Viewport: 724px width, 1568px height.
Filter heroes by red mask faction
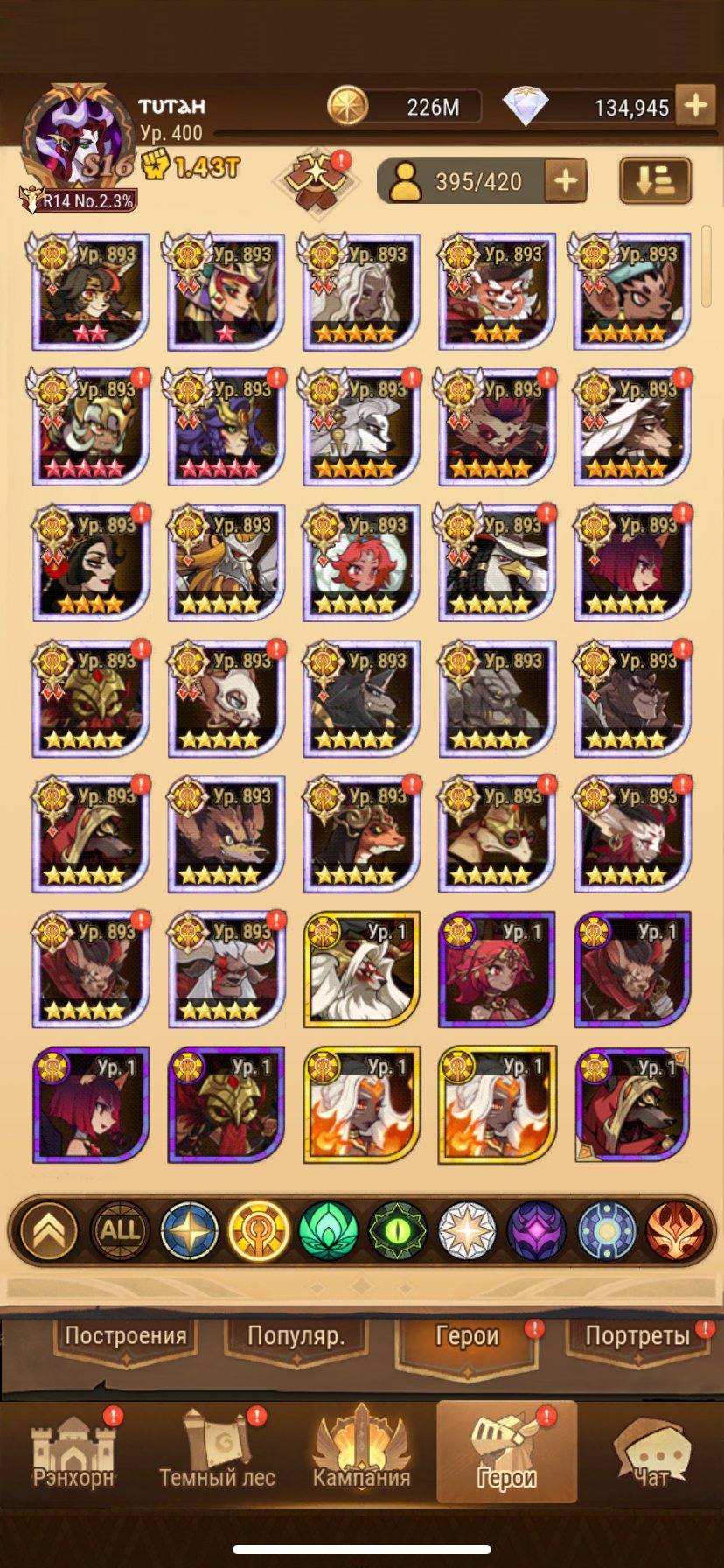(676, 1230)
